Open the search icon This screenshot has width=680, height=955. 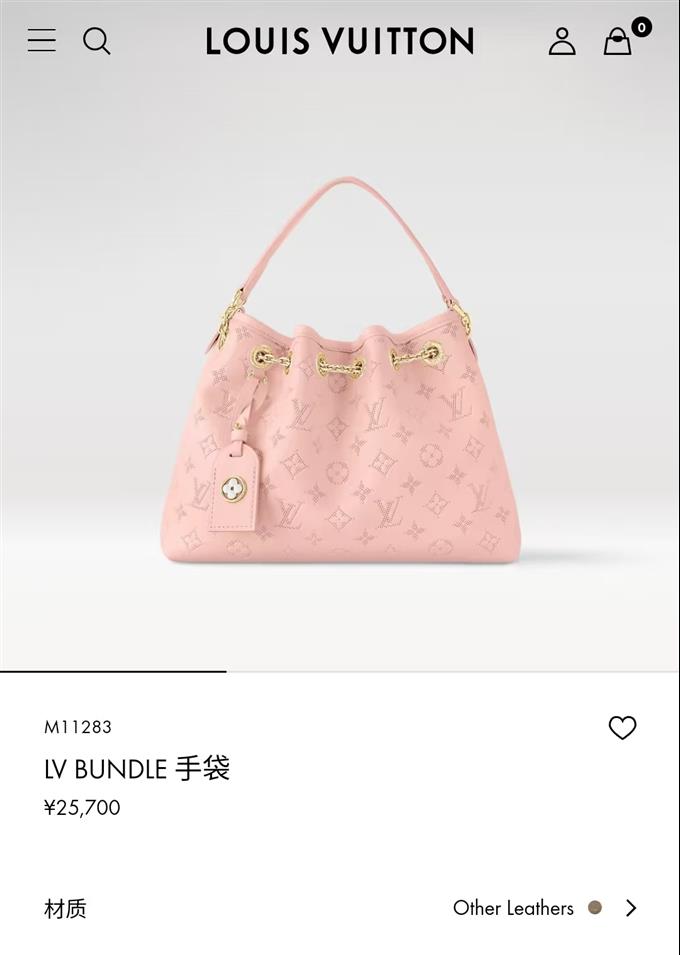click(96, 41)
